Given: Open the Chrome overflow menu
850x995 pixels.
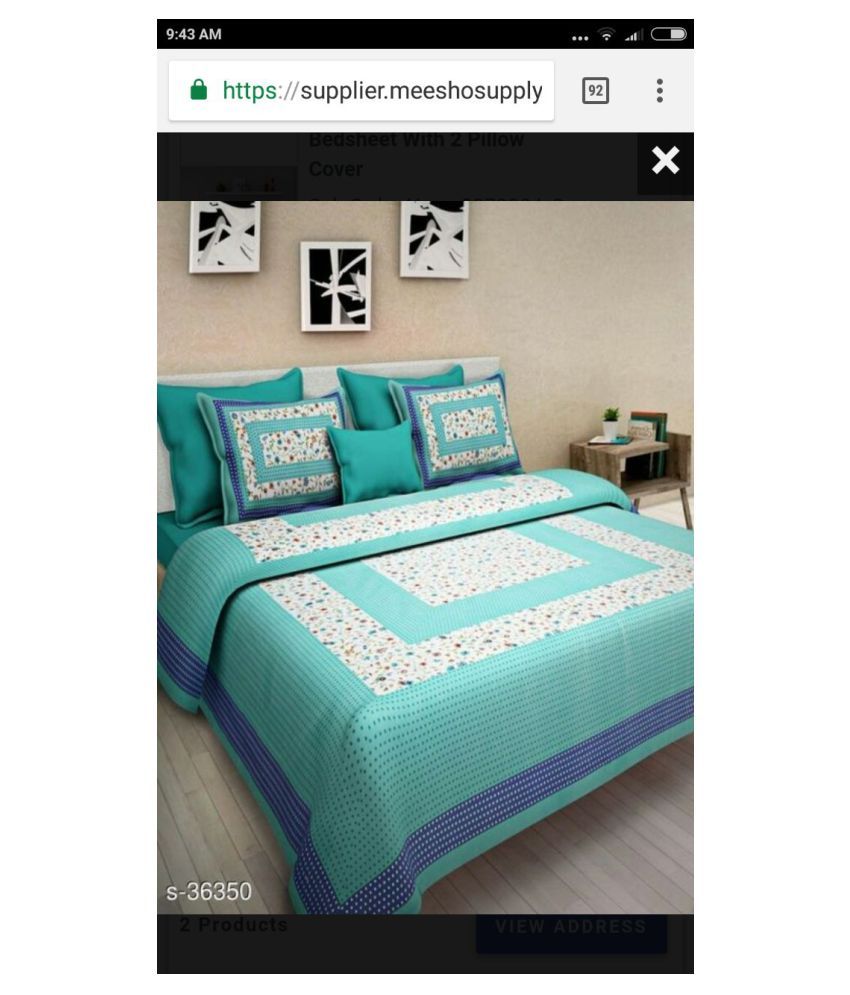Looking at the screenshot, I should (x=660, y=90).
